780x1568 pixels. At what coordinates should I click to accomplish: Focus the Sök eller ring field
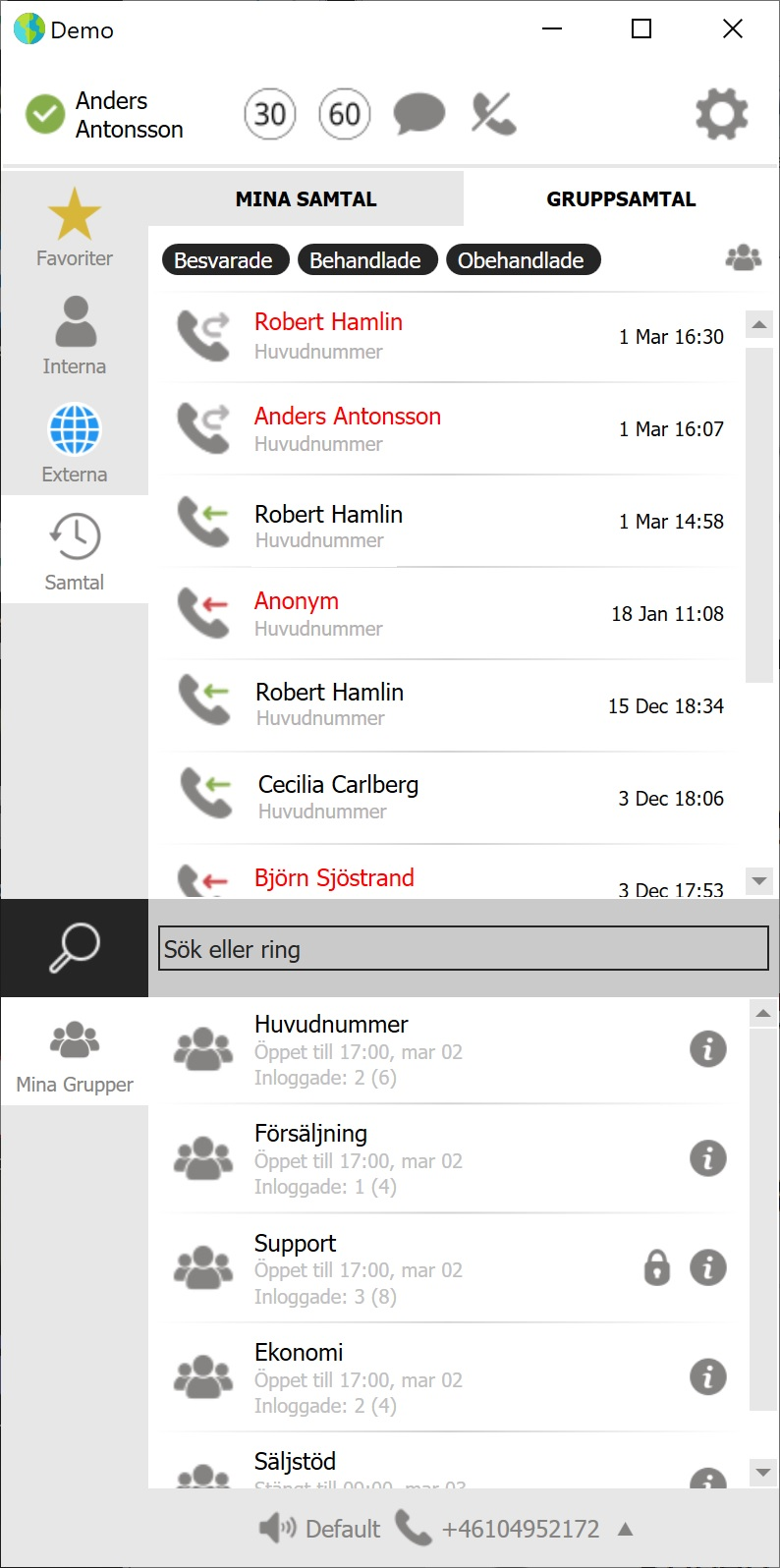464,949
